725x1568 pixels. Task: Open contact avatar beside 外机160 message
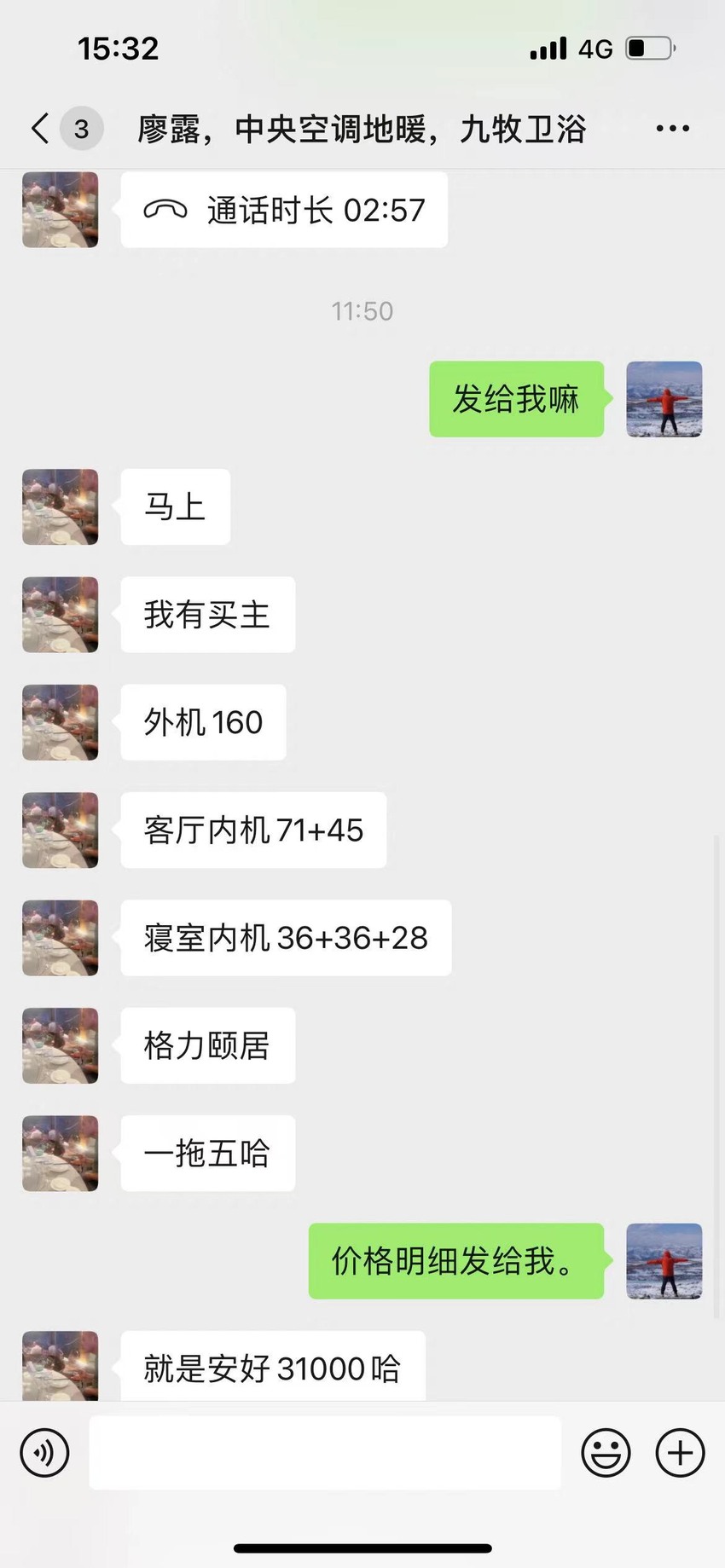coord(60,722)
